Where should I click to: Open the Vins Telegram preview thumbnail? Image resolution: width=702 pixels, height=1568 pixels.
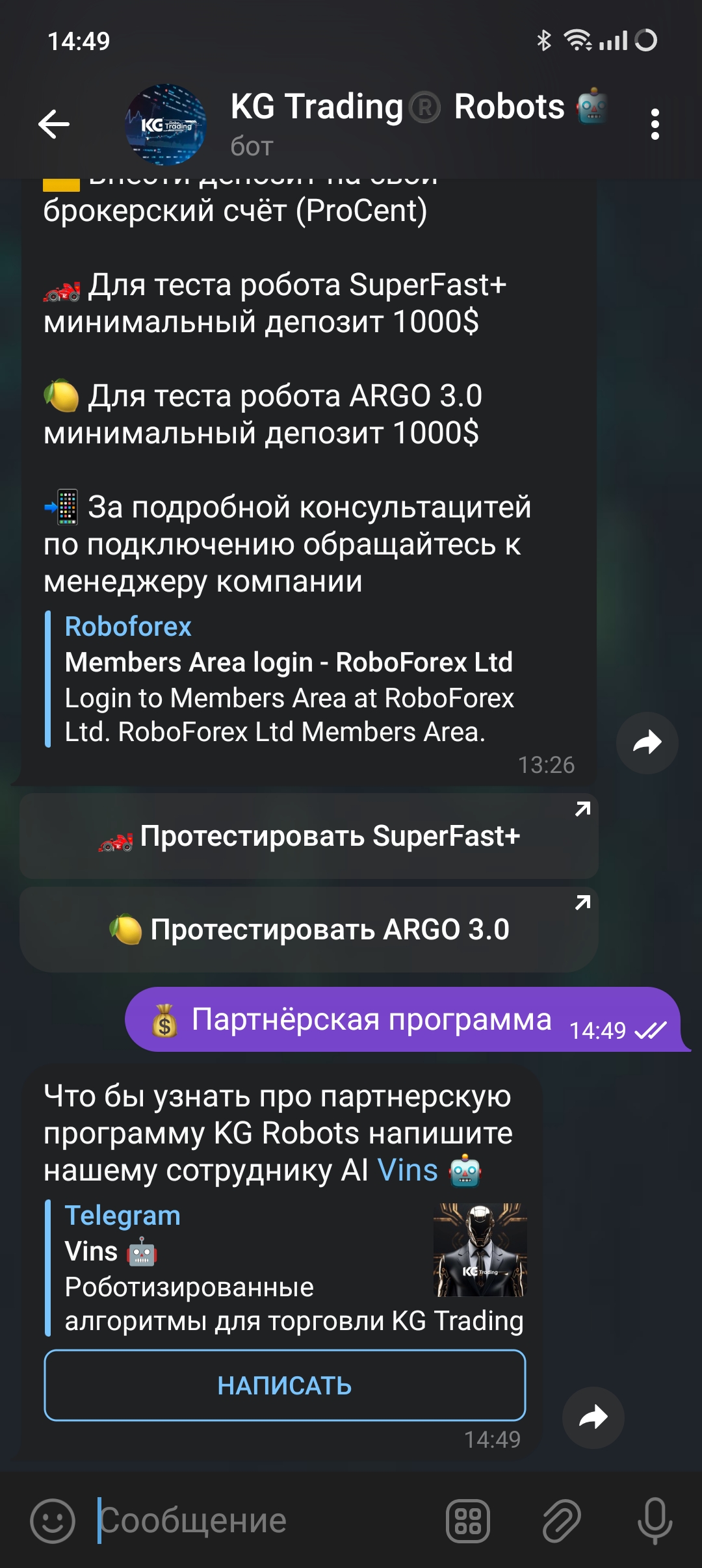click(x=480, y=1249)
